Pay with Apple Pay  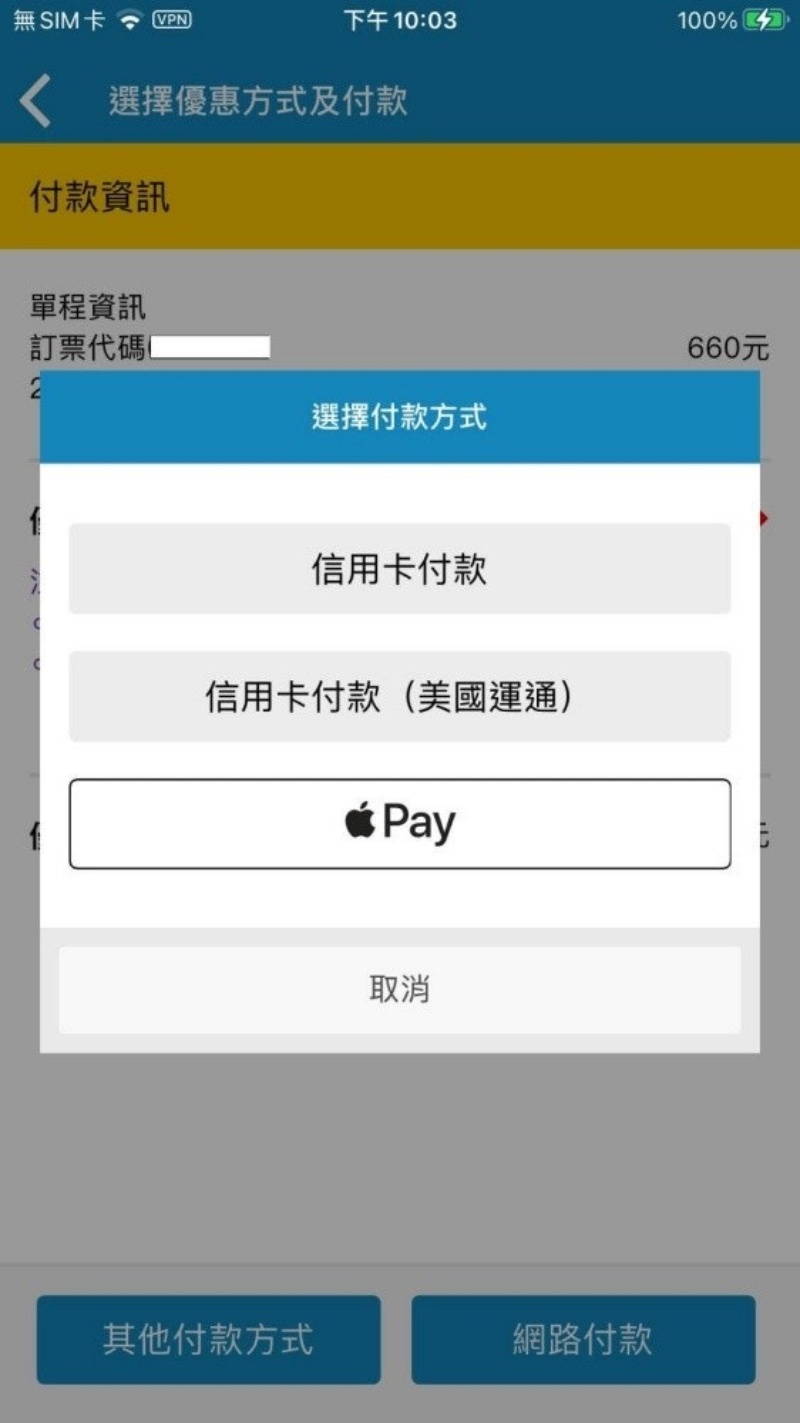coord(399,822)
